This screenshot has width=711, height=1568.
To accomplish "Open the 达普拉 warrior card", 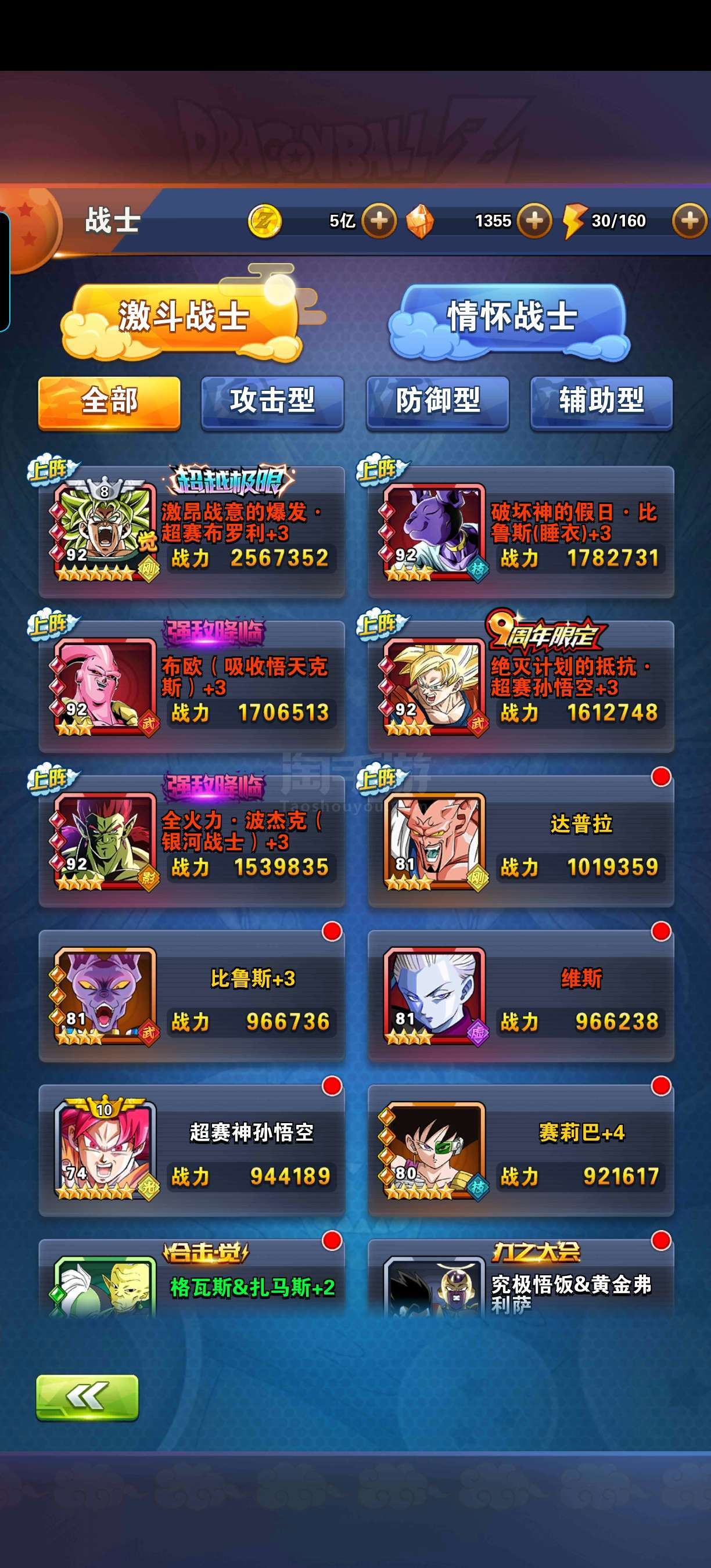I will 521,840.
